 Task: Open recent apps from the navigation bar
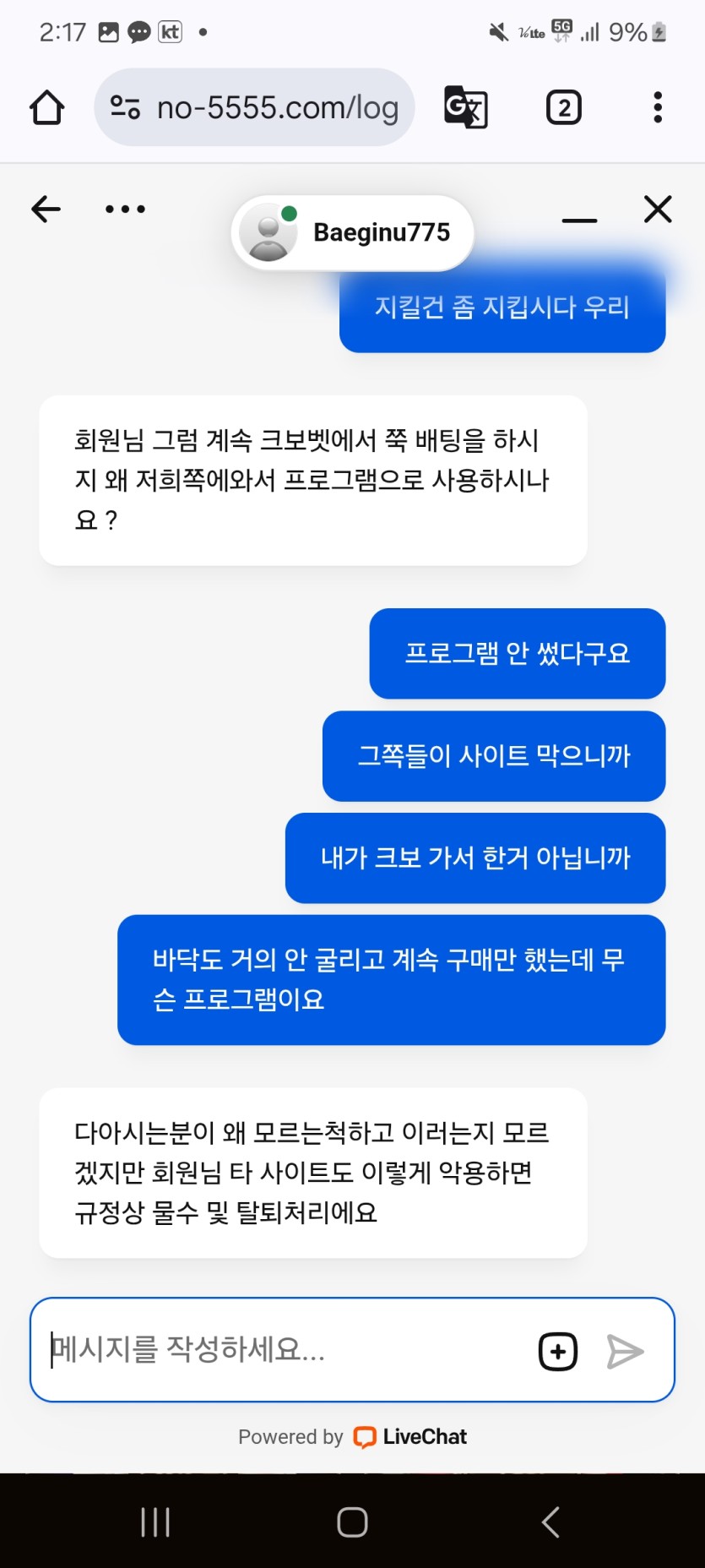pos(155,1522)
